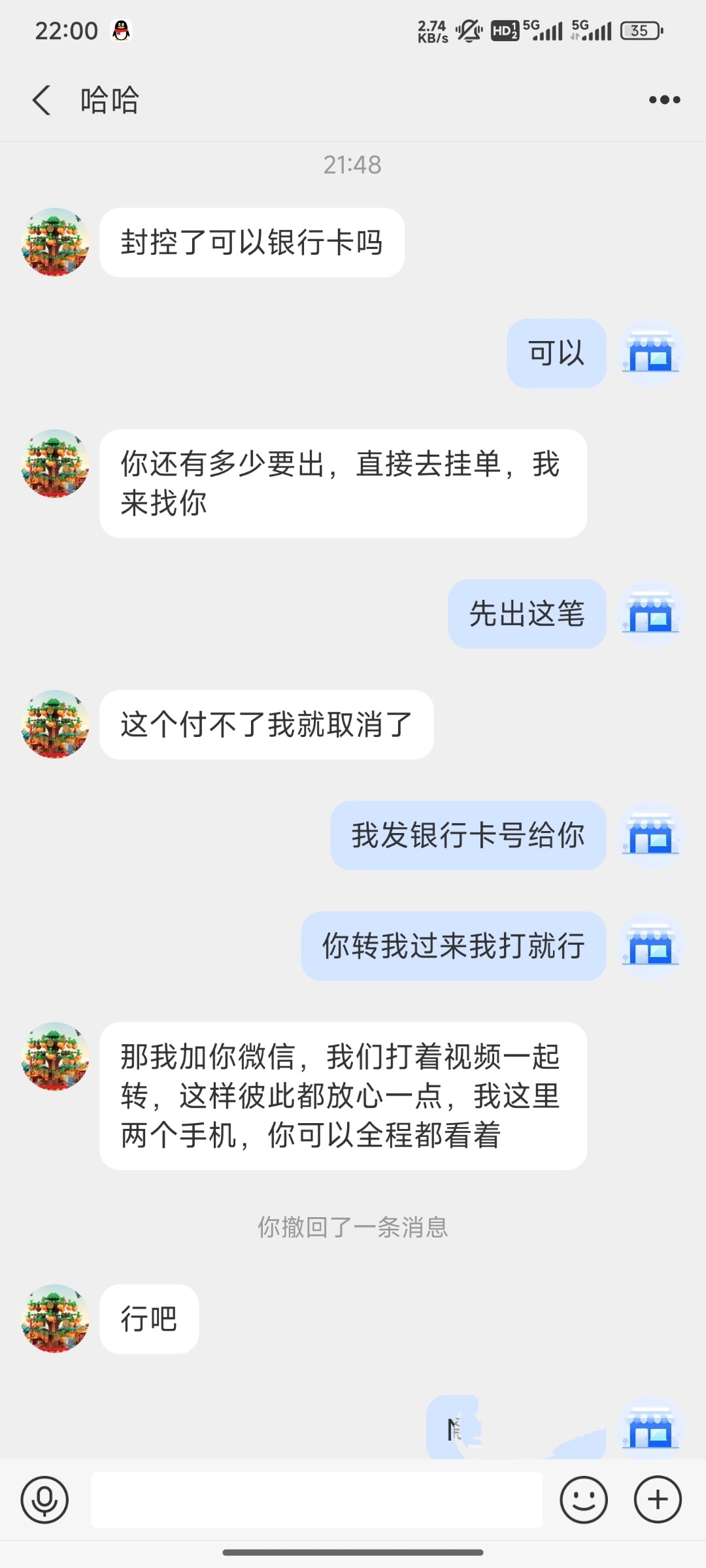Open the three-dot chat menu
The image size is (706, 1568).
pos(664,100)
